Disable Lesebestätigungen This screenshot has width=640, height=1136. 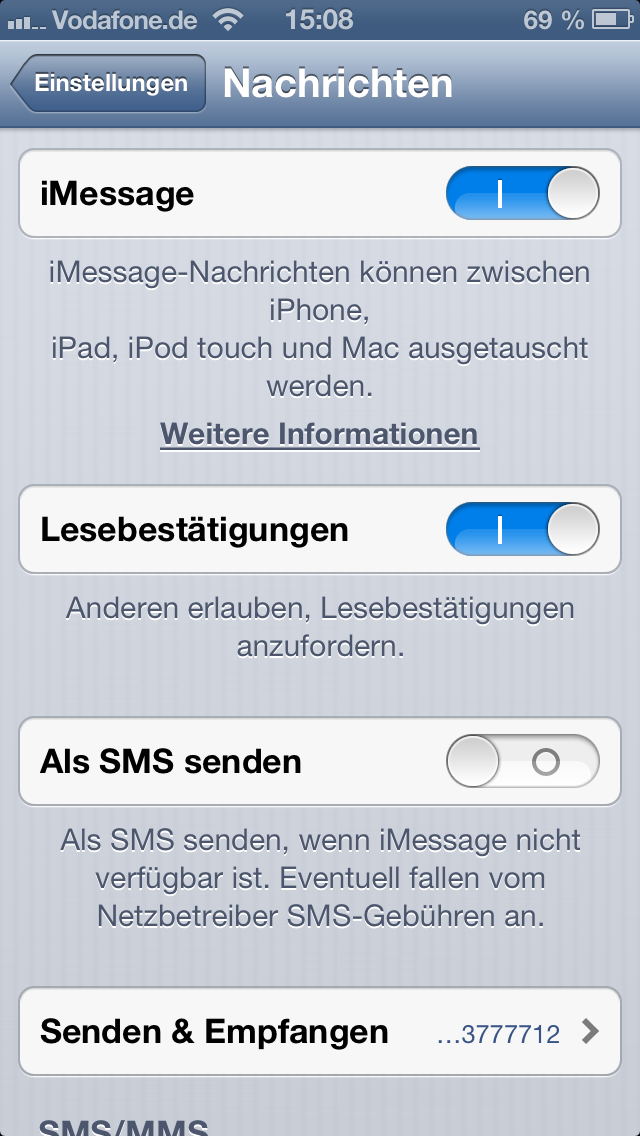[x=523, y=530]
